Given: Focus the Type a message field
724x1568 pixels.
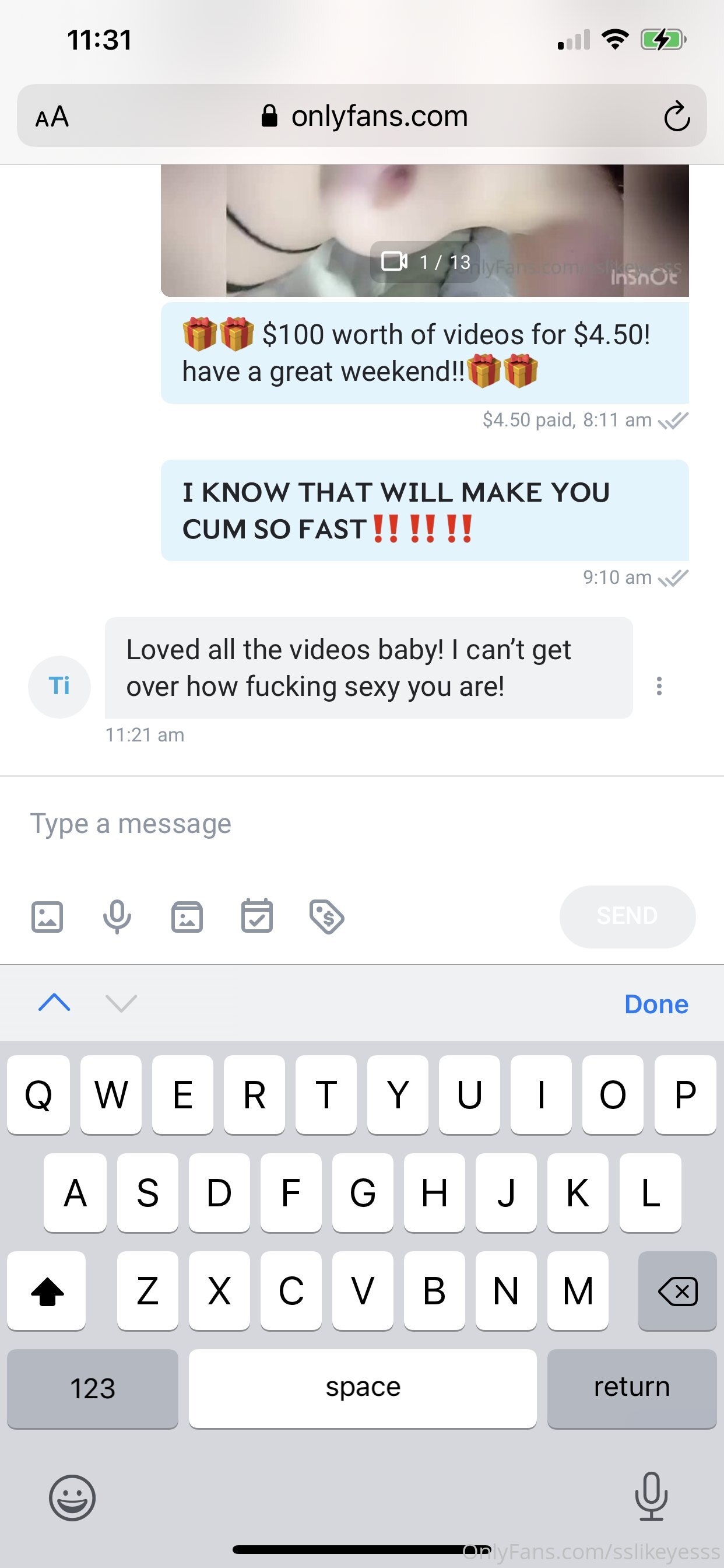Looking at the screenshot, I should click(x=361, y=824).
